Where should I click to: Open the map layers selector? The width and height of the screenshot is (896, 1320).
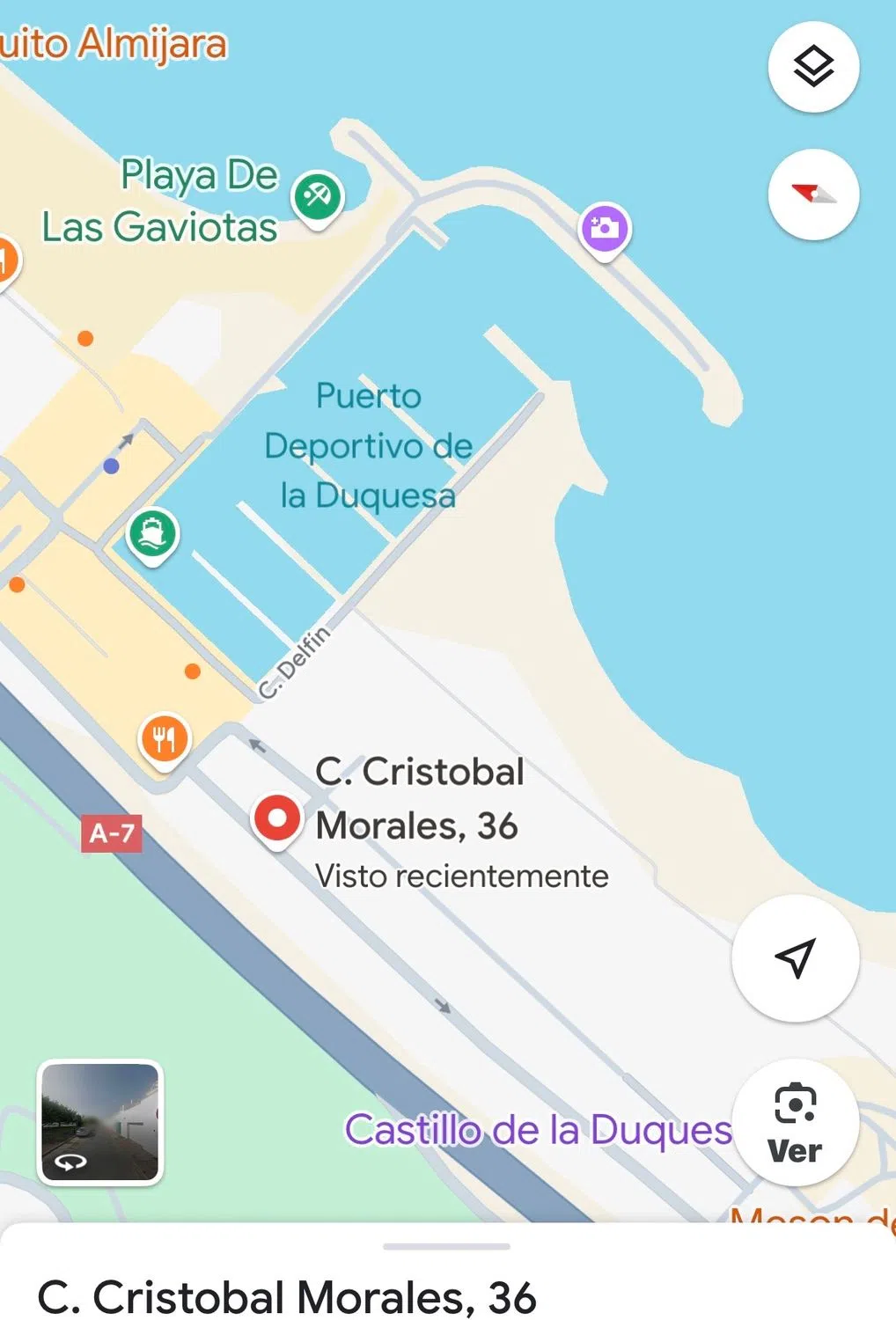(813, 67)
